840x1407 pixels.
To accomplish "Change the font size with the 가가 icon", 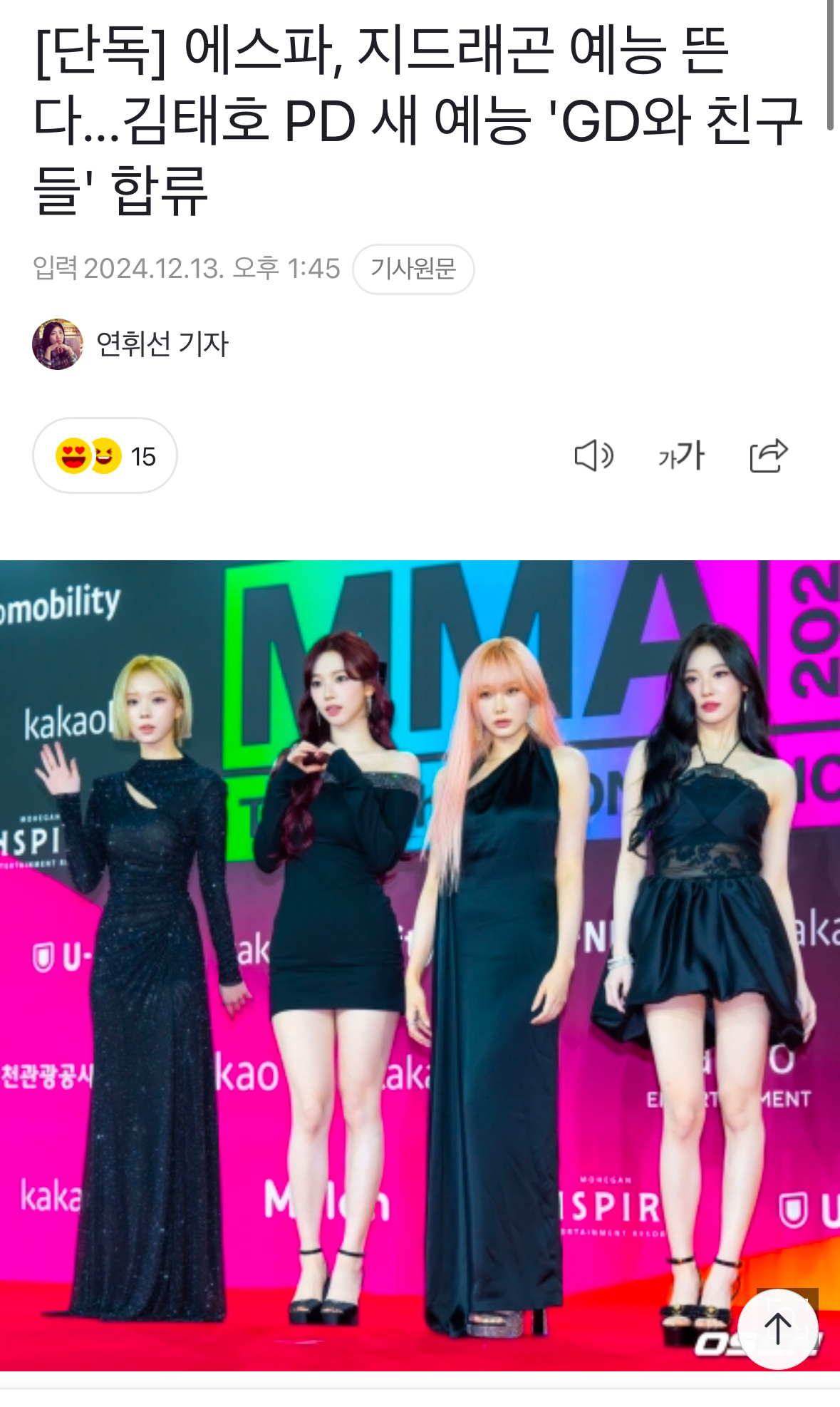I will pyautogui.click(x=681, y=455).
